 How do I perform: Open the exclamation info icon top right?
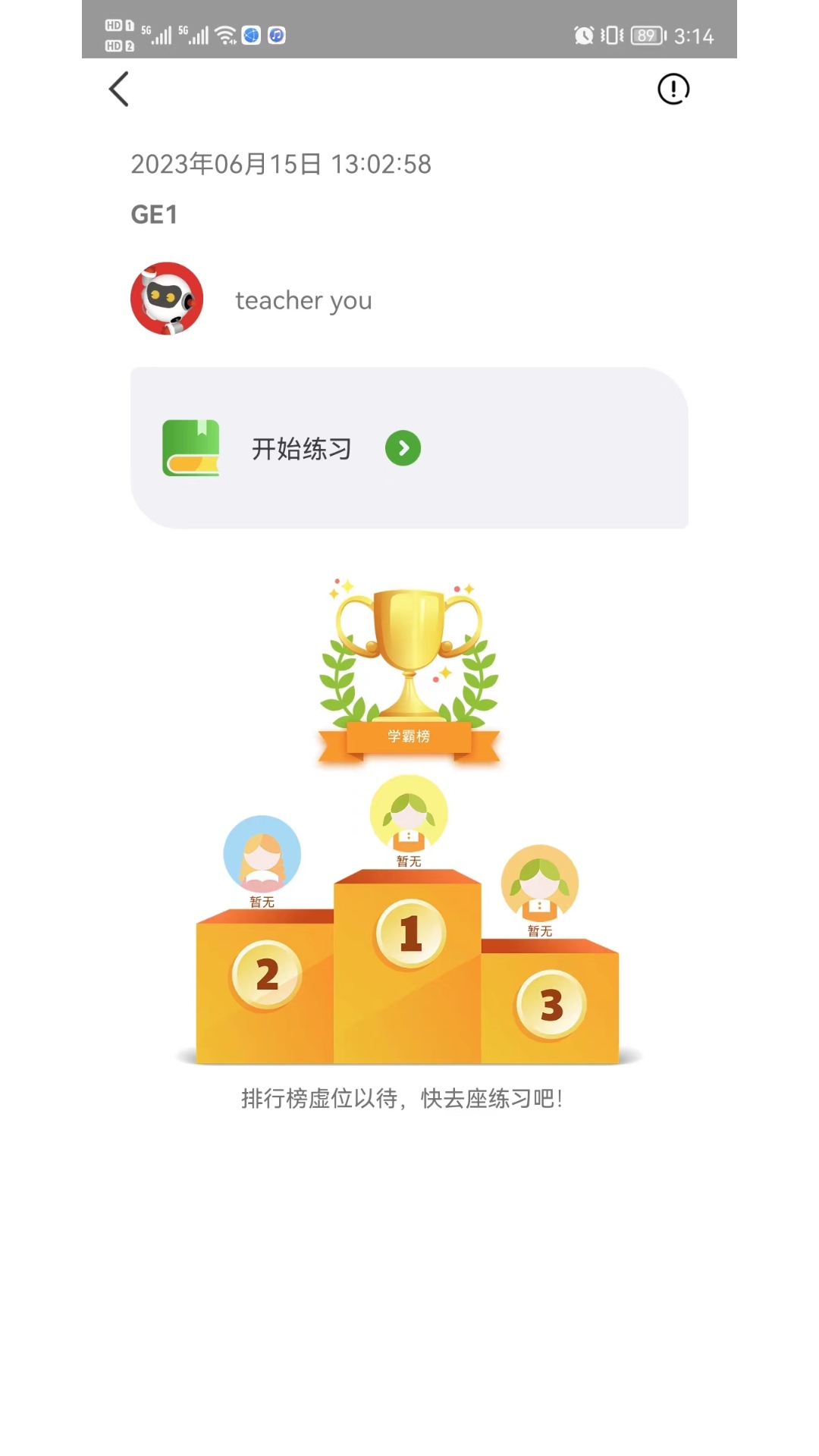[673, 89]
